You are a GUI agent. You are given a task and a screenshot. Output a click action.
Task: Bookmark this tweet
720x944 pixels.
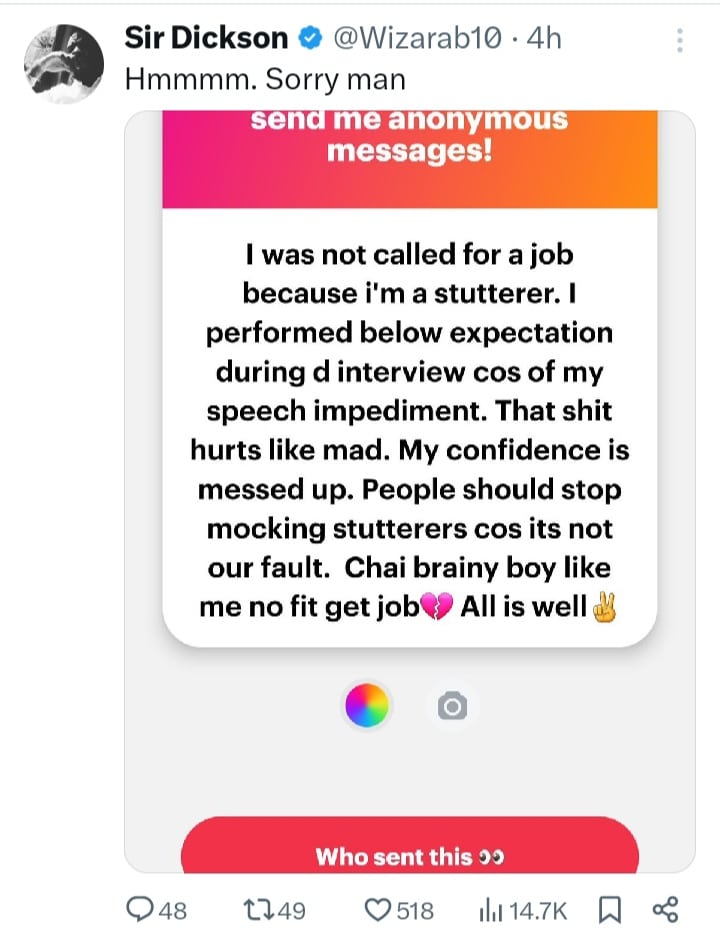[608, 909]
